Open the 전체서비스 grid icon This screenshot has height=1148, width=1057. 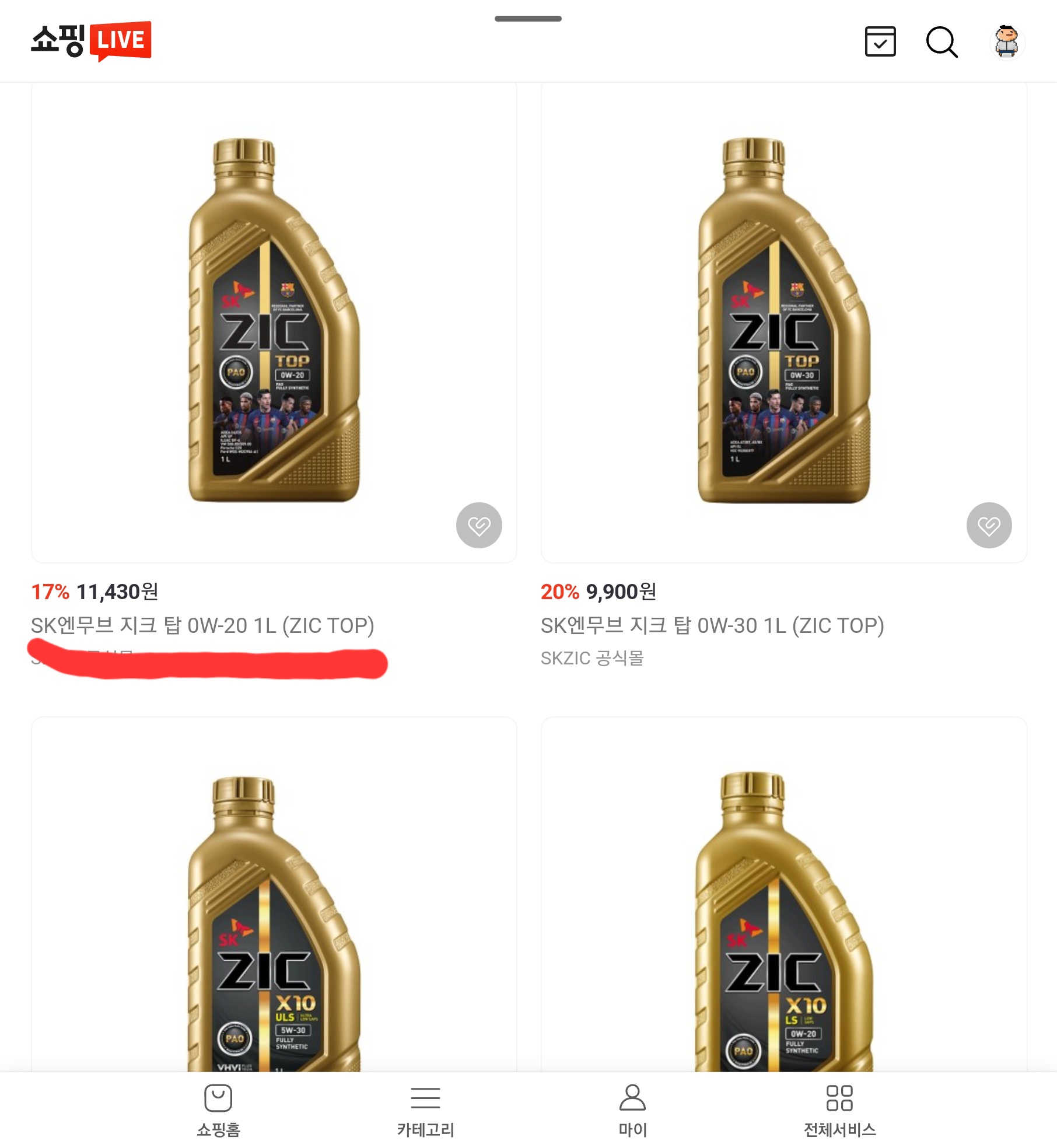(x=840, y=1097)
